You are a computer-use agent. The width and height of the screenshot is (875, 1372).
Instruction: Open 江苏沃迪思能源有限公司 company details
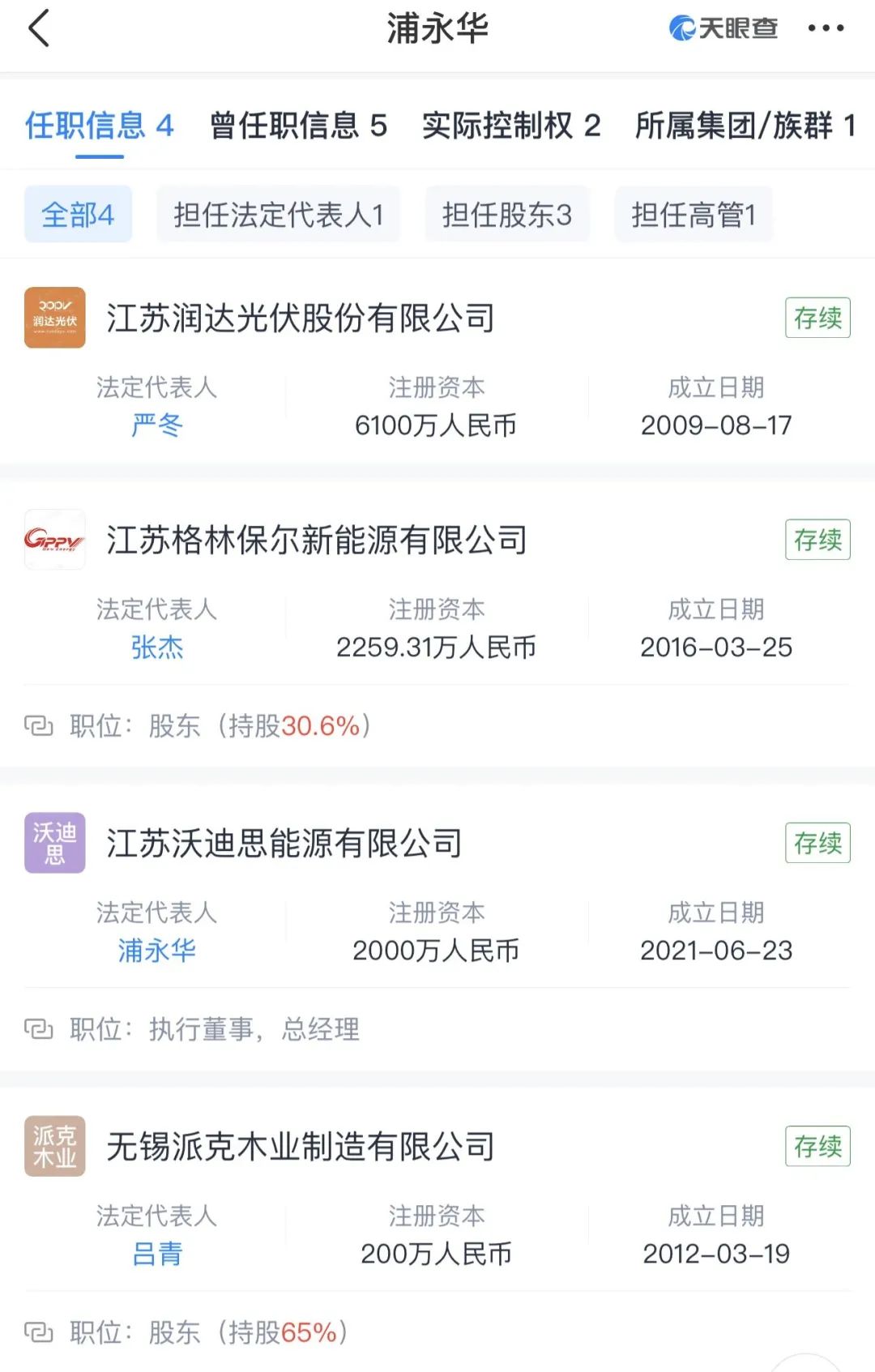click(x=284, y=843)
